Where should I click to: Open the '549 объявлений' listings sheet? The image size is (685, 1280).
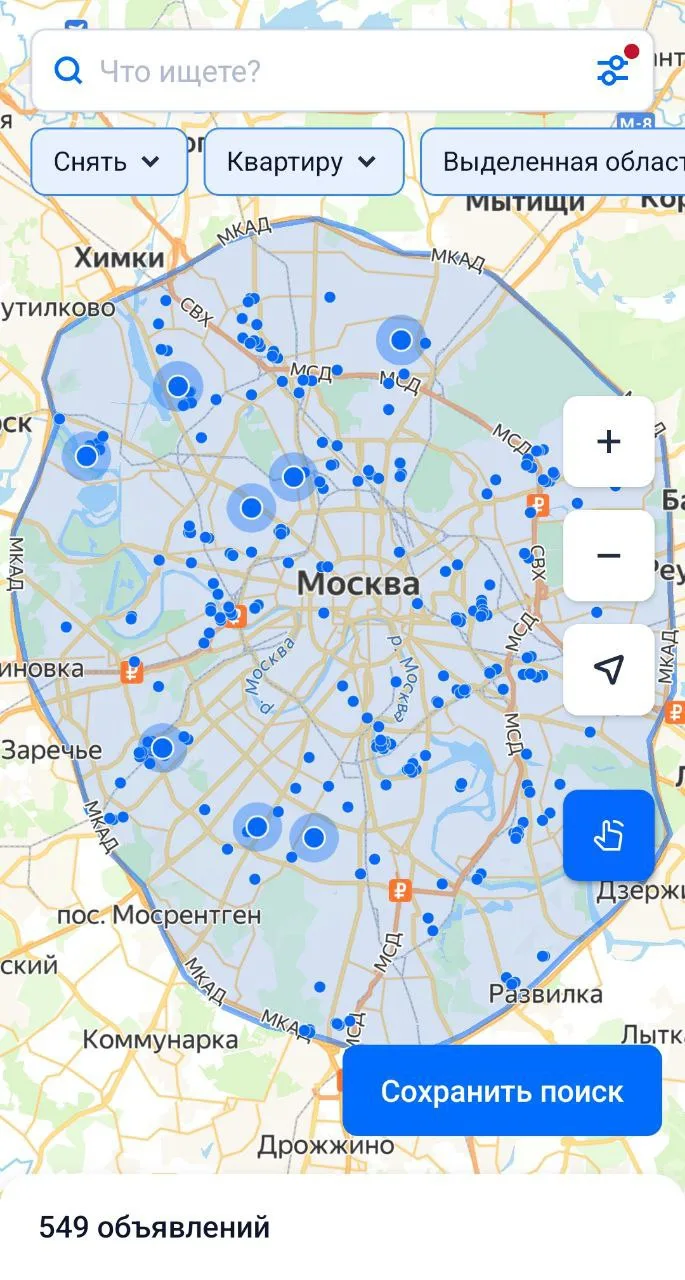pyautogui.click(x=155, y=1227)
